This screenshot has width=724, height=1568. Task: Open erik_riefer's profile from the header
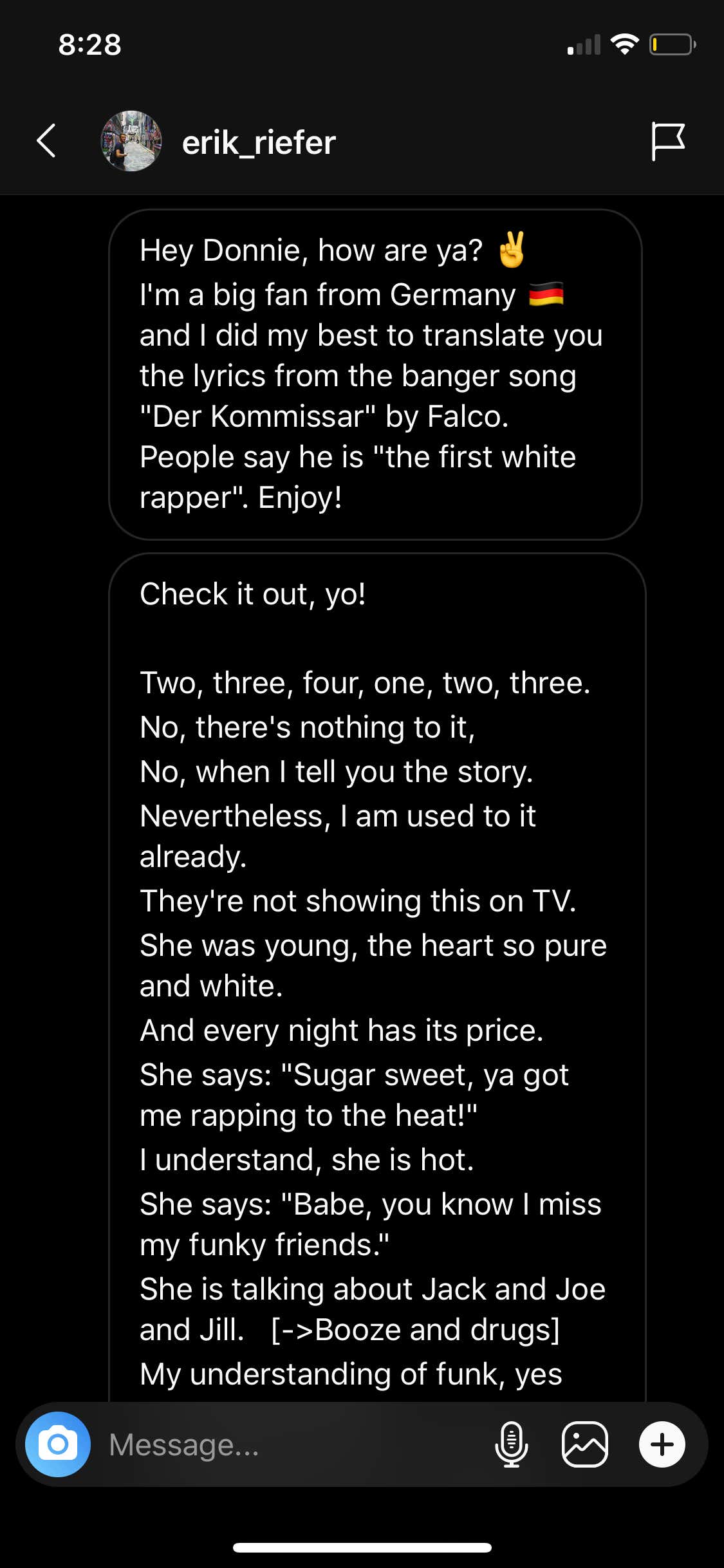point(259,142)
